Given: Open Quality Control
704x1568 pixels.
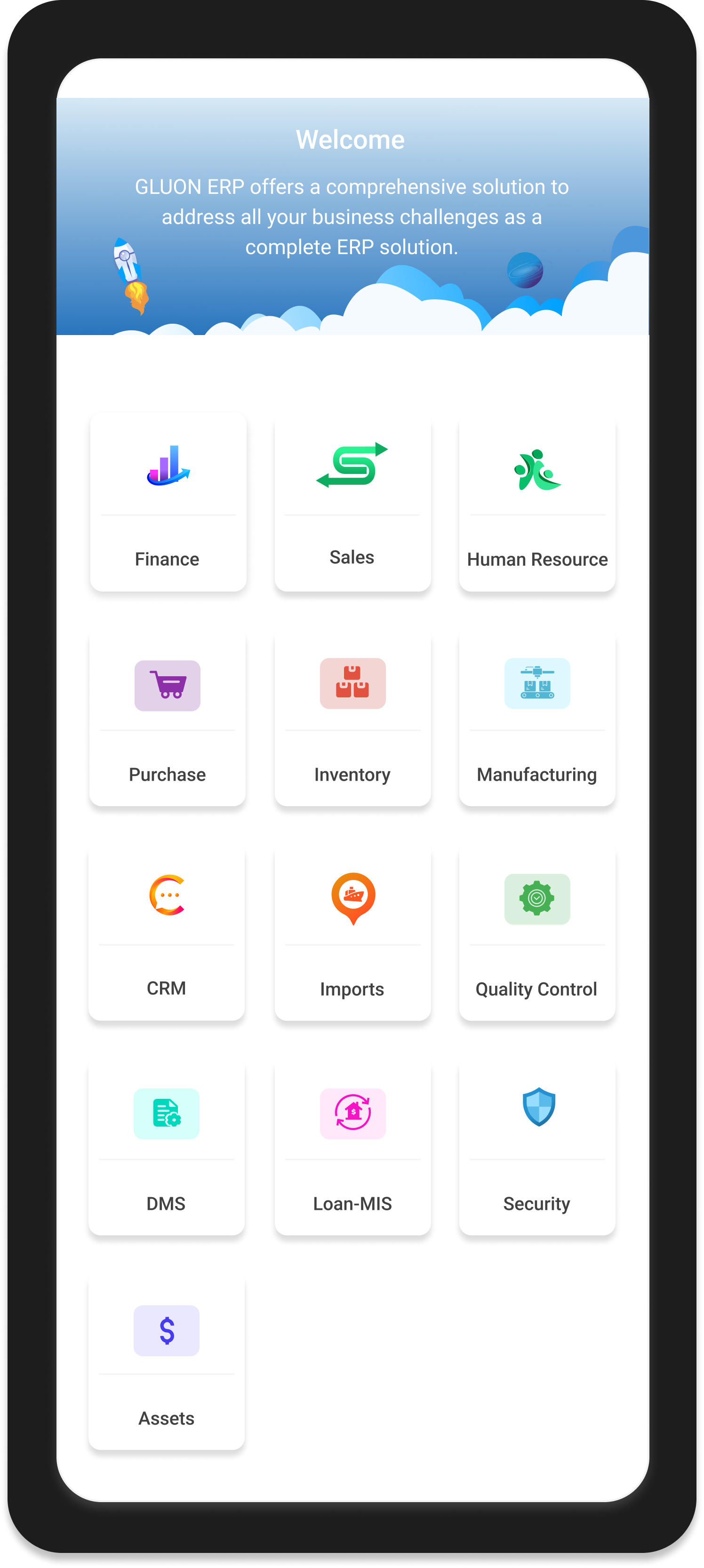Looking at the screenshot, I should pos(536,932).
